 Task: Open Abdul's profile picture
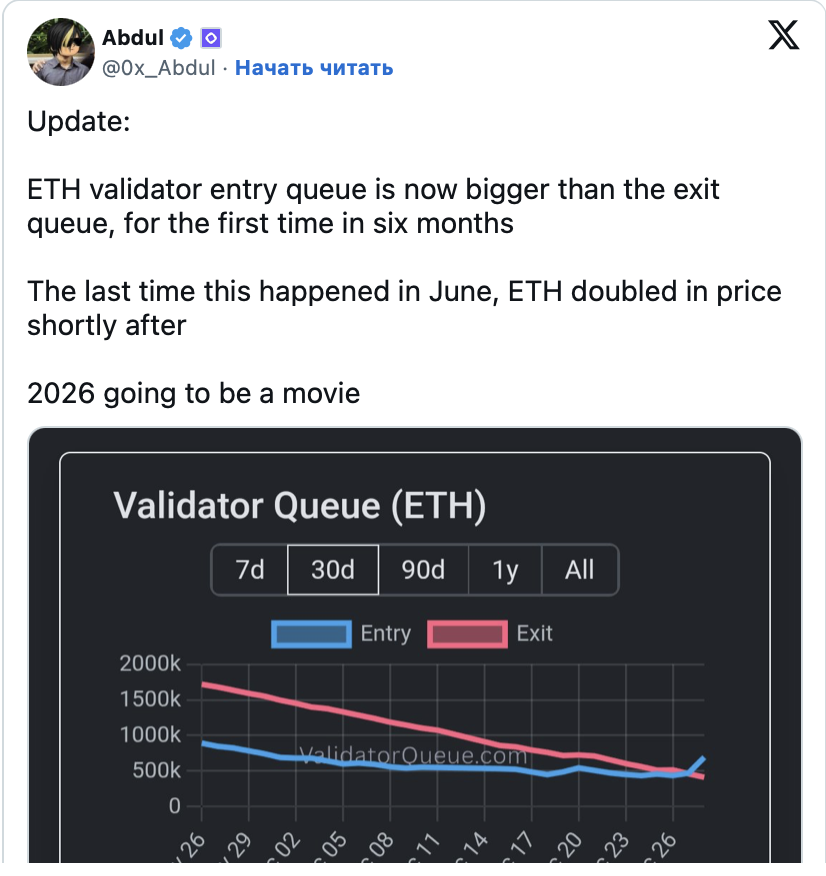coord(58,52)
